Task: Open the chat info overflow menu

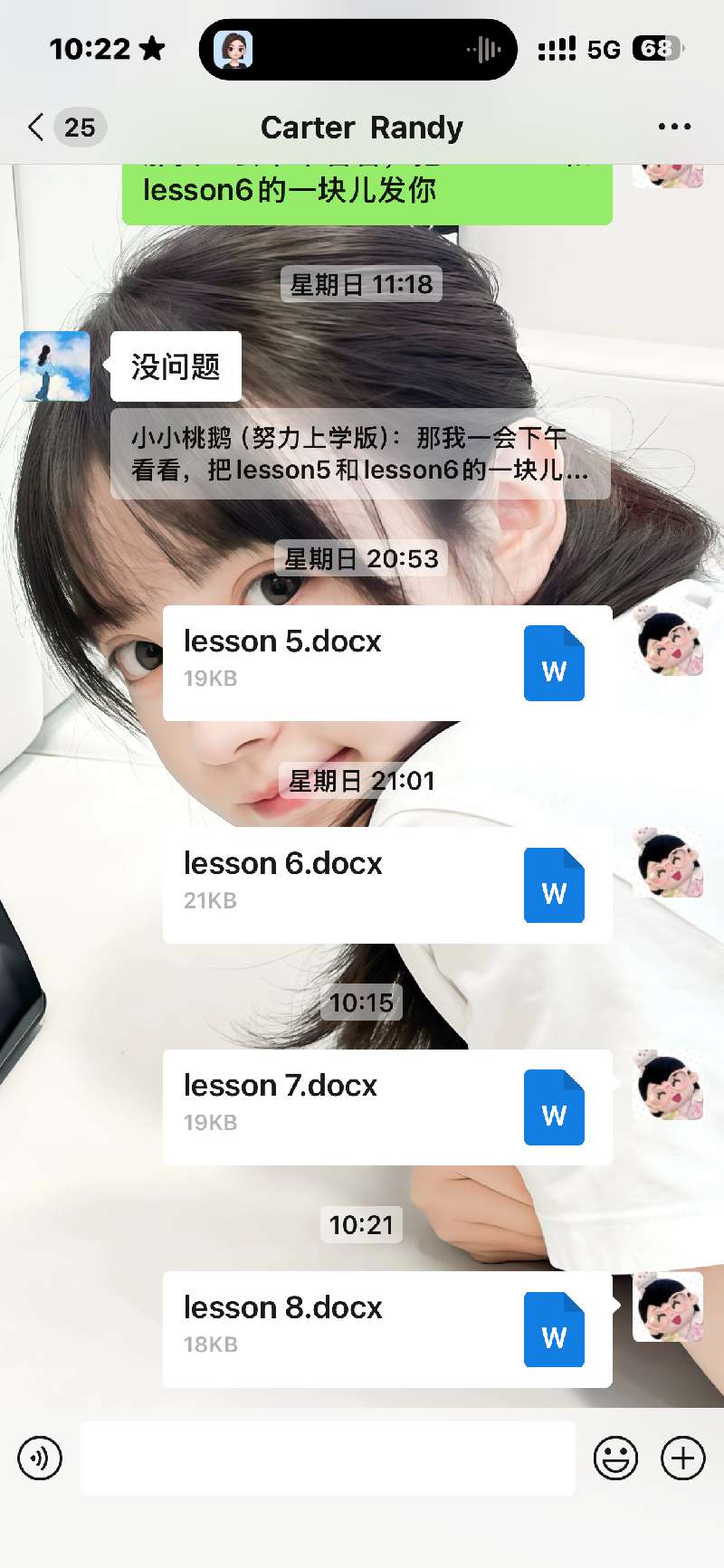Action: (x=674, y=128)
